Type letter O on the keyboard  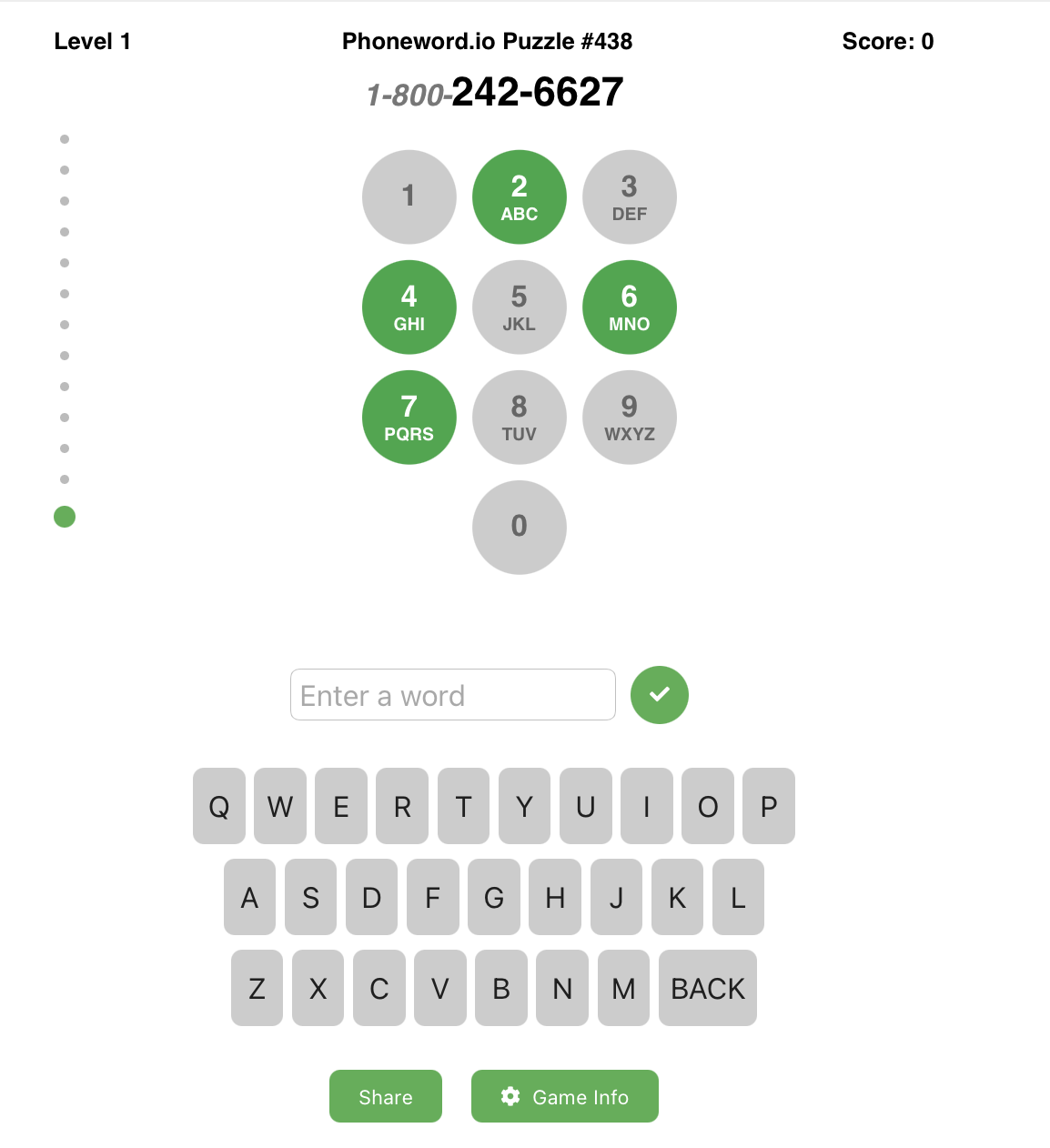[707, 806]
